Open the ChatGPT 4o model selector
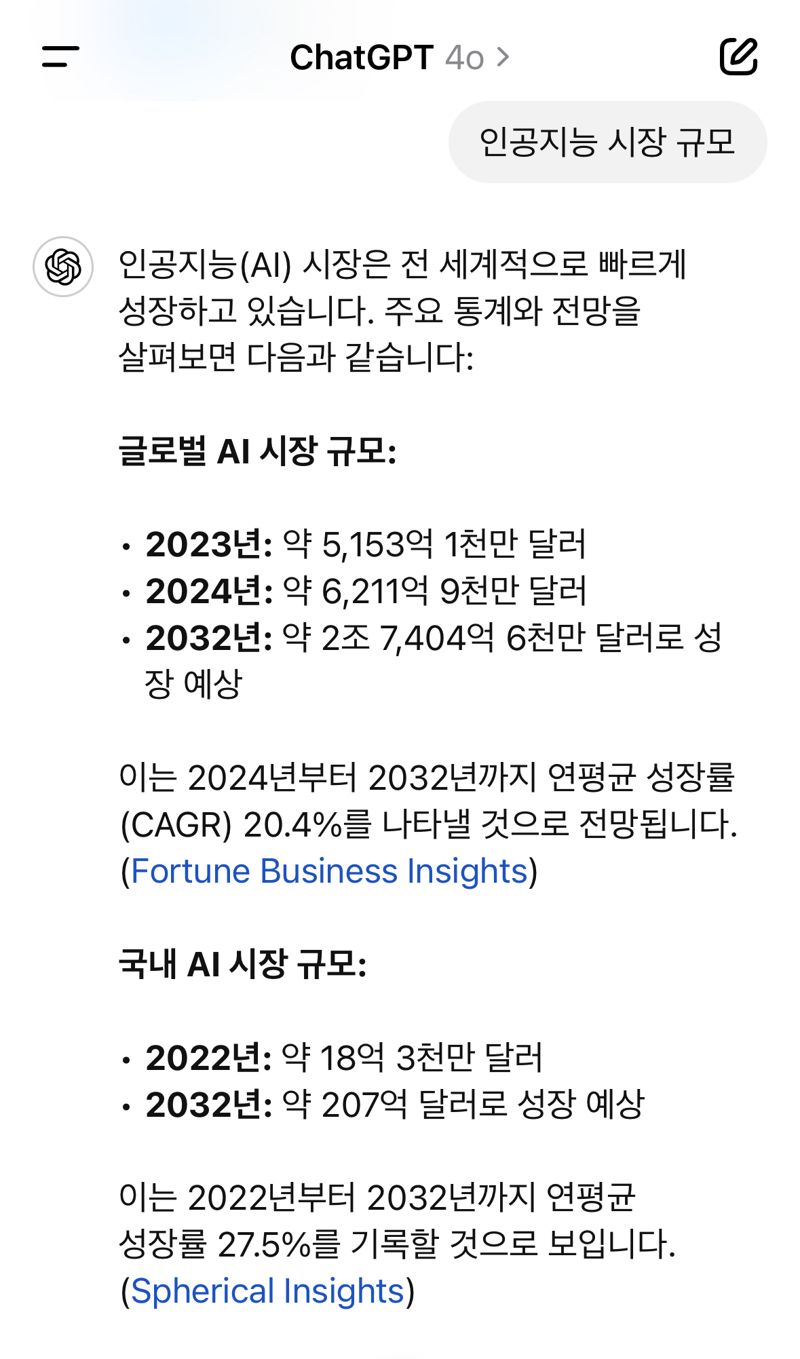Image resolution: width=800 pixels, height=1359 pixels. pos(400,58)
